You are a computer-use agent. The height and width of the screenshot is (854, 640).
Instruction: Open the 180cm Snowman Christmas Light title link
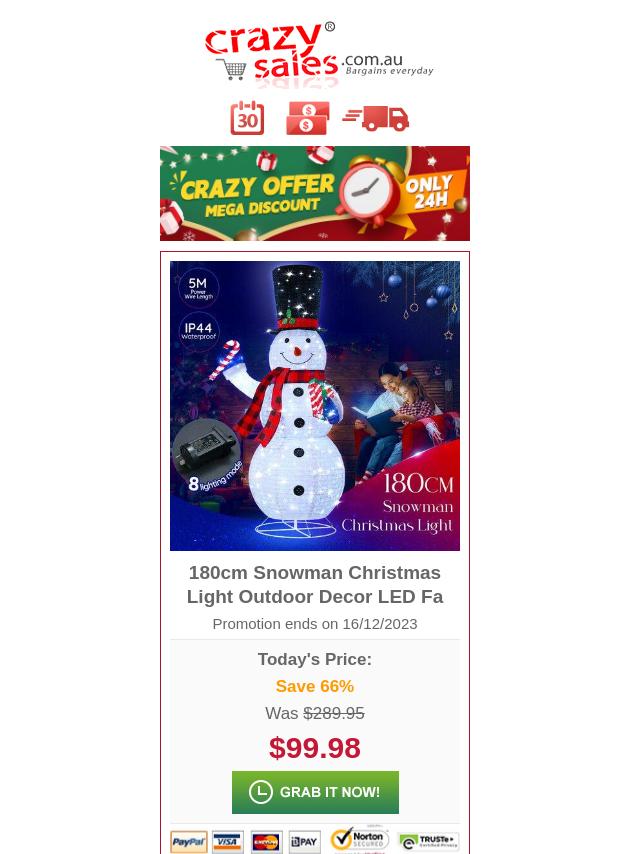click(x=315, y=584)
